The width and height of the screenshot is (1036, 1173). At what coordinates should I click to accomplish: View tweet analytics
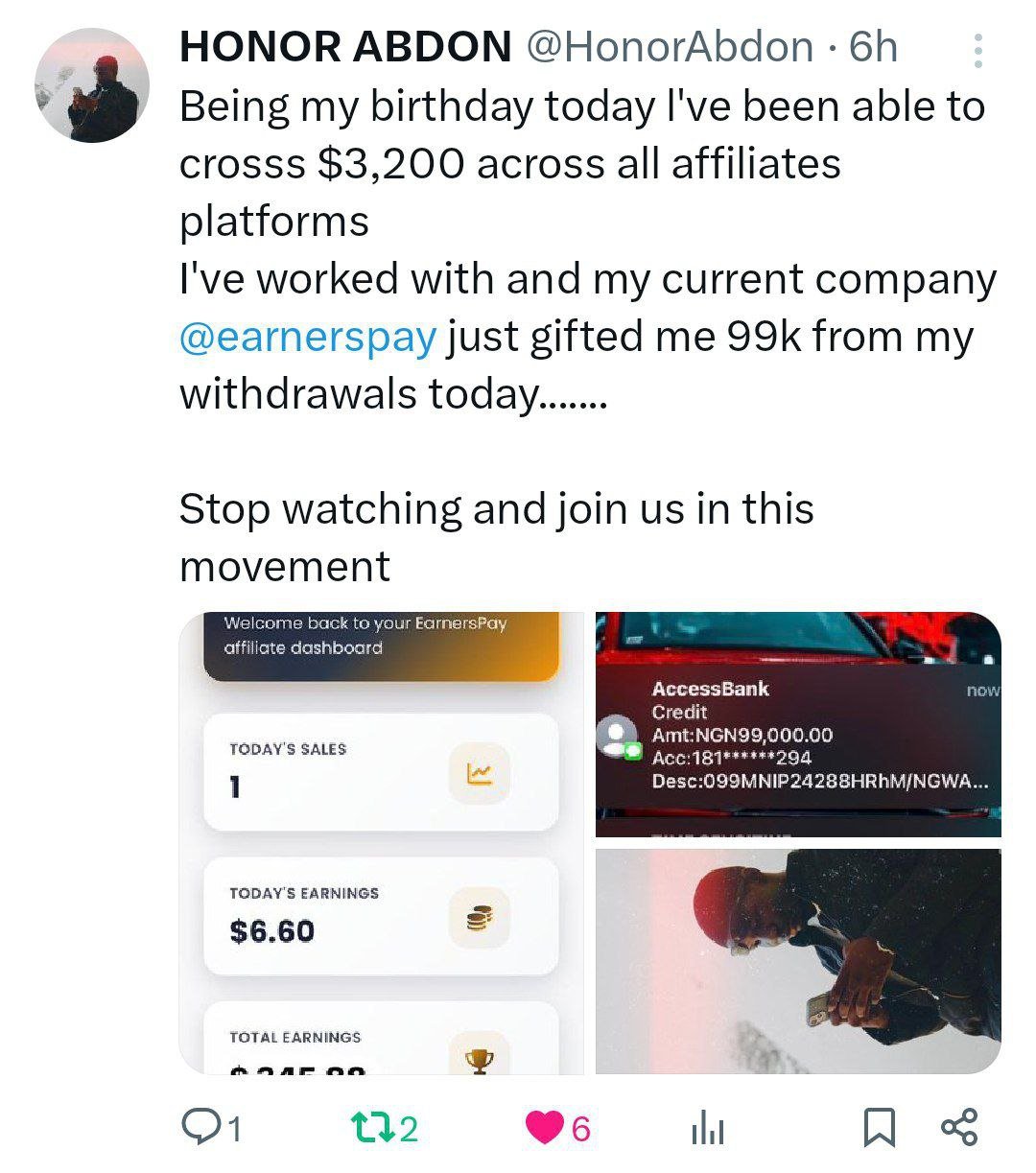tap(708, 1129)
